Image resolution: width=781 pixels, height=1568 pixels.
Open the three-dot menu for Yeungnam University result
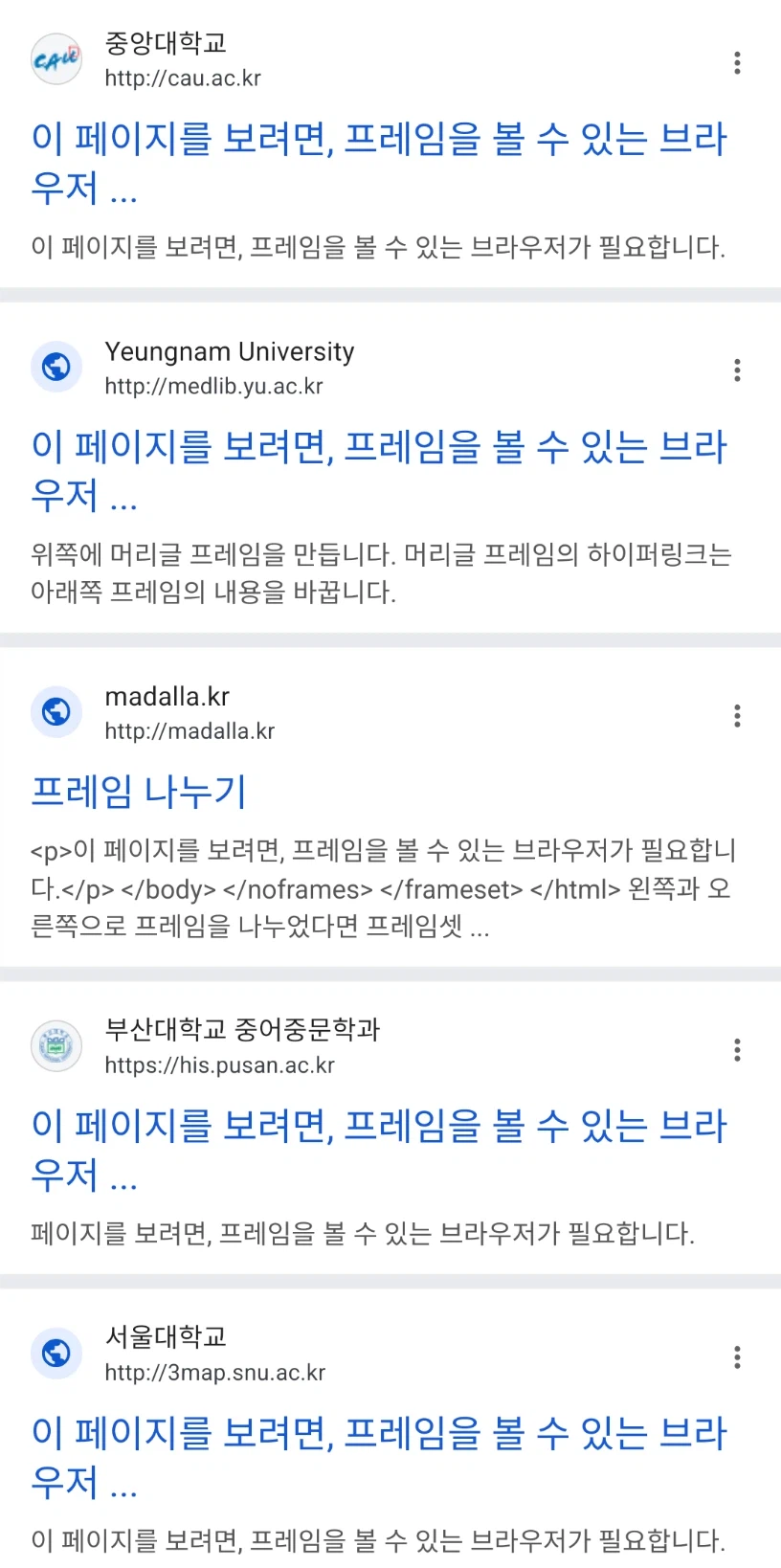(737, 369)
